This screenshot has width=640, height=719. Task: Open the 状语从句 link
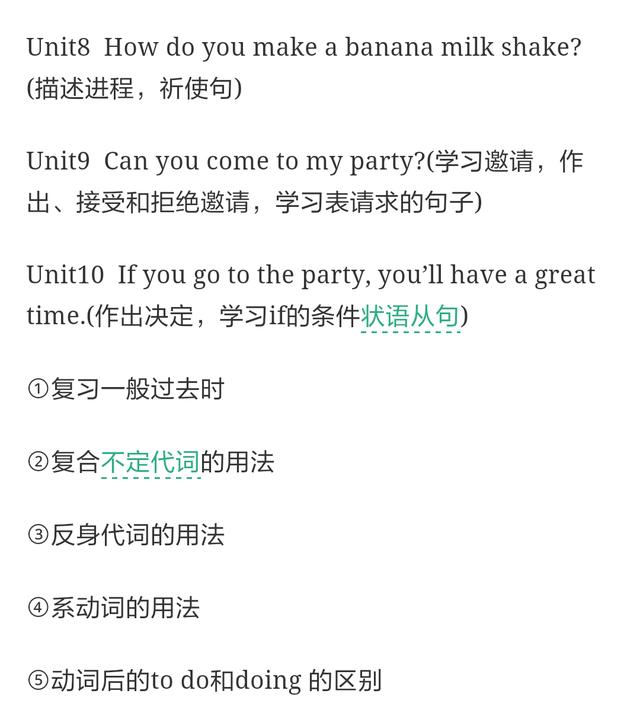coord(410,317)
